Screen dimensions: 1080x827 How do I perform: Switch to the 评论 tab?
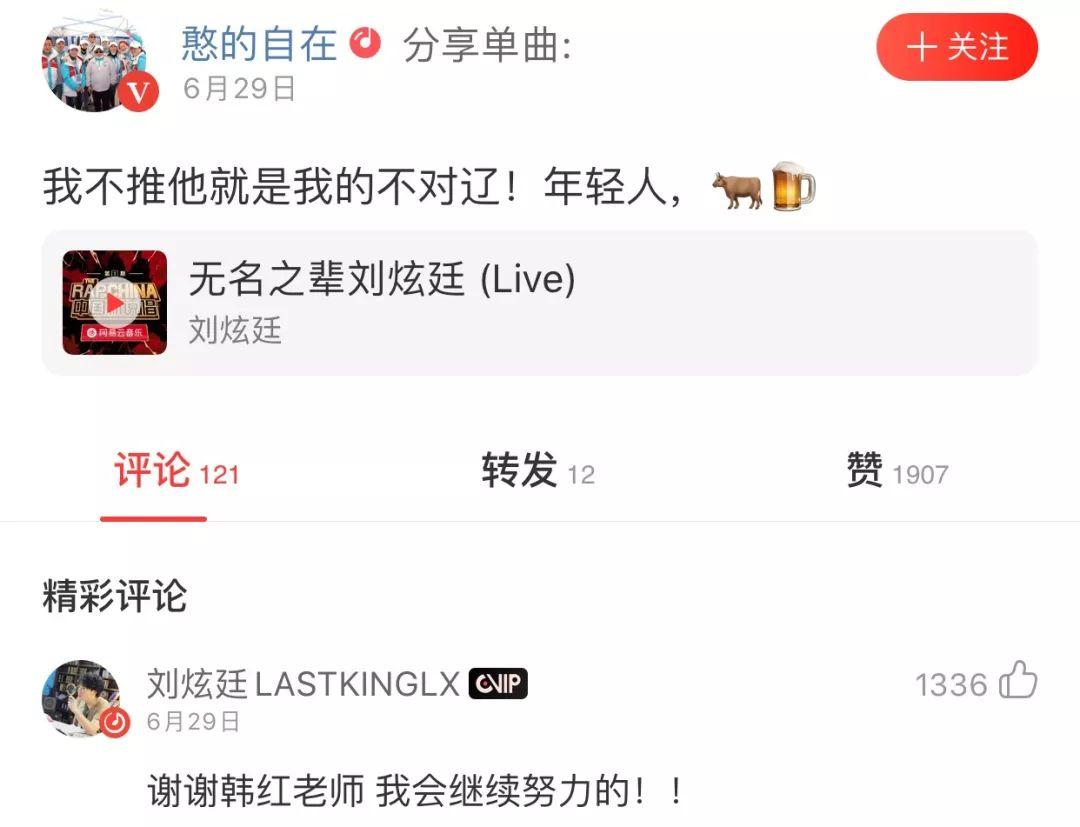[176, 471]
